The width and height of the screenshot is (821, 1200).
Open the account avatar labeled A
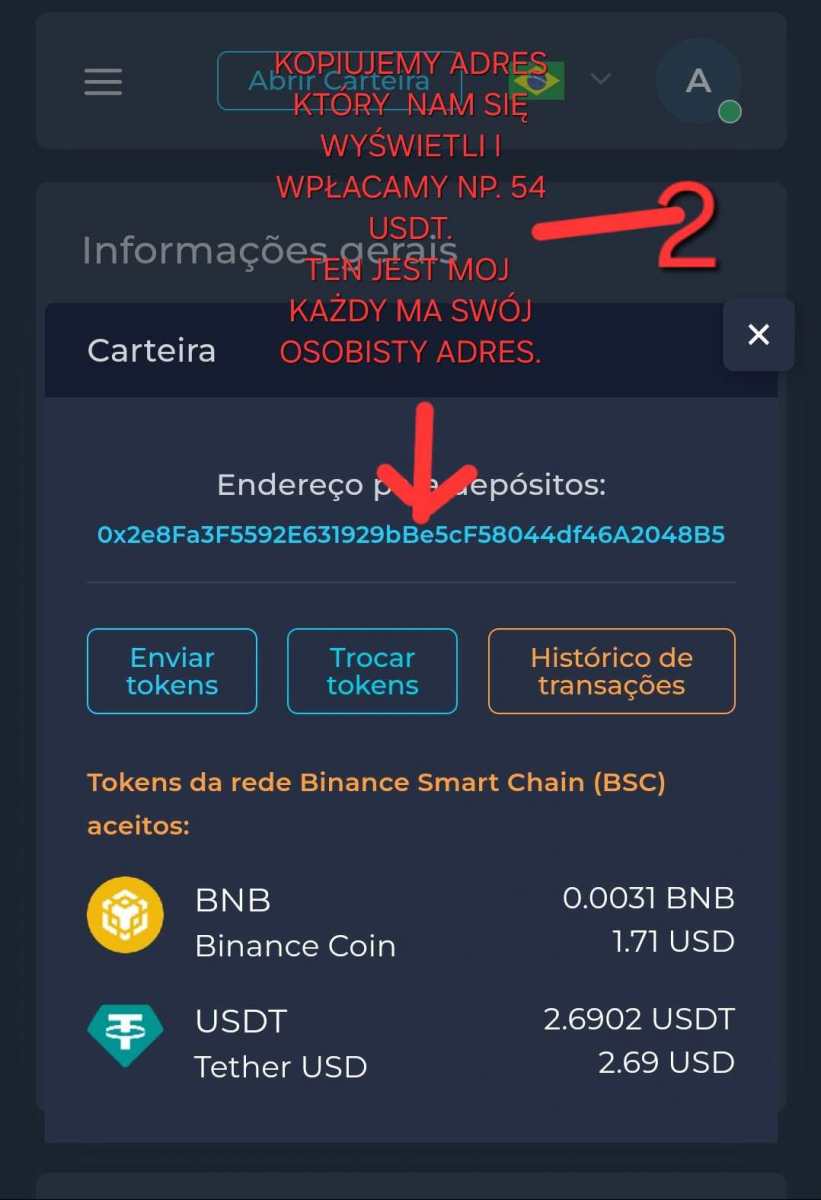click(698, 81)
